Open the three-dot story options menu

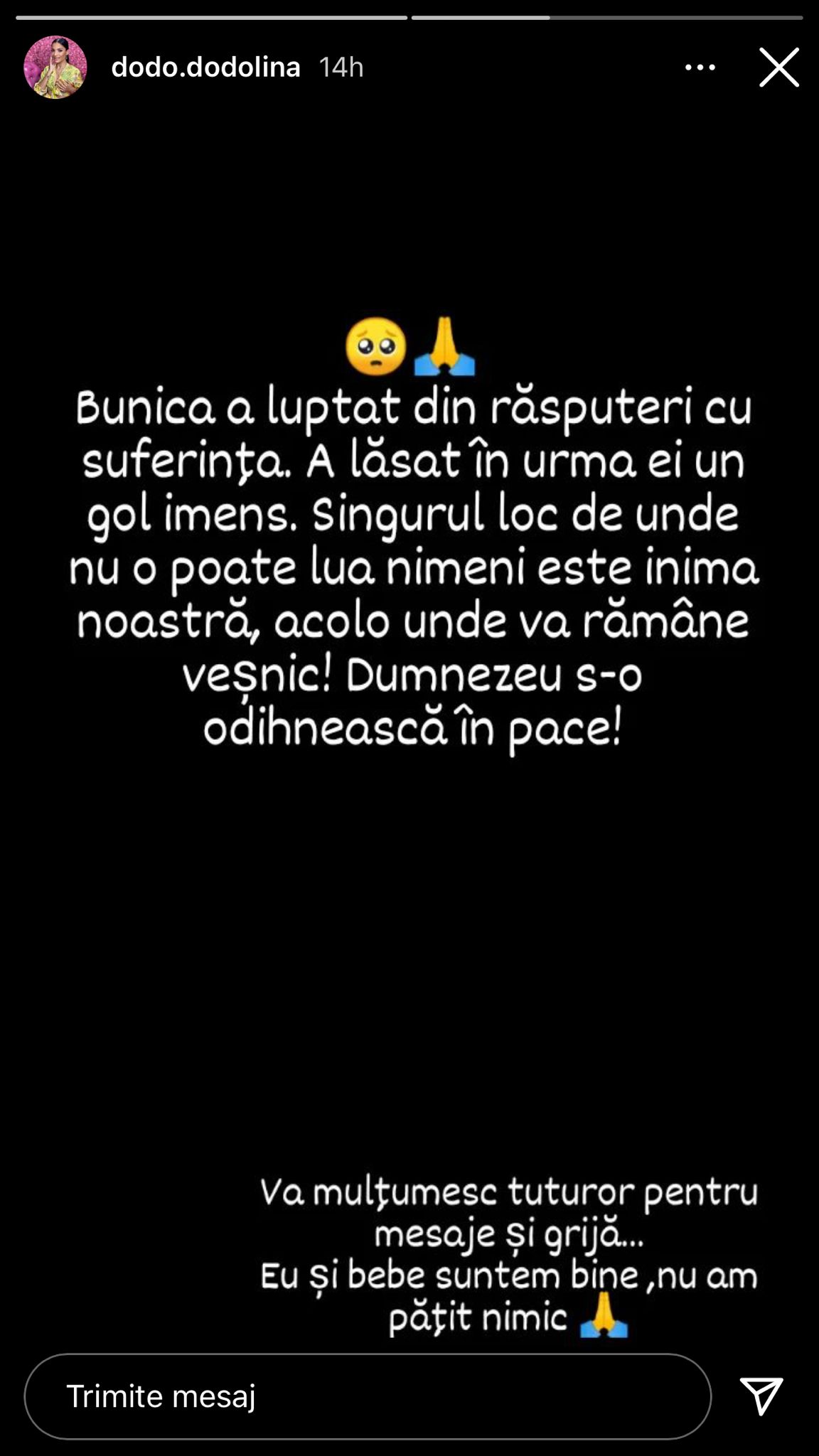pyautogui.click(x=700, y=68)
